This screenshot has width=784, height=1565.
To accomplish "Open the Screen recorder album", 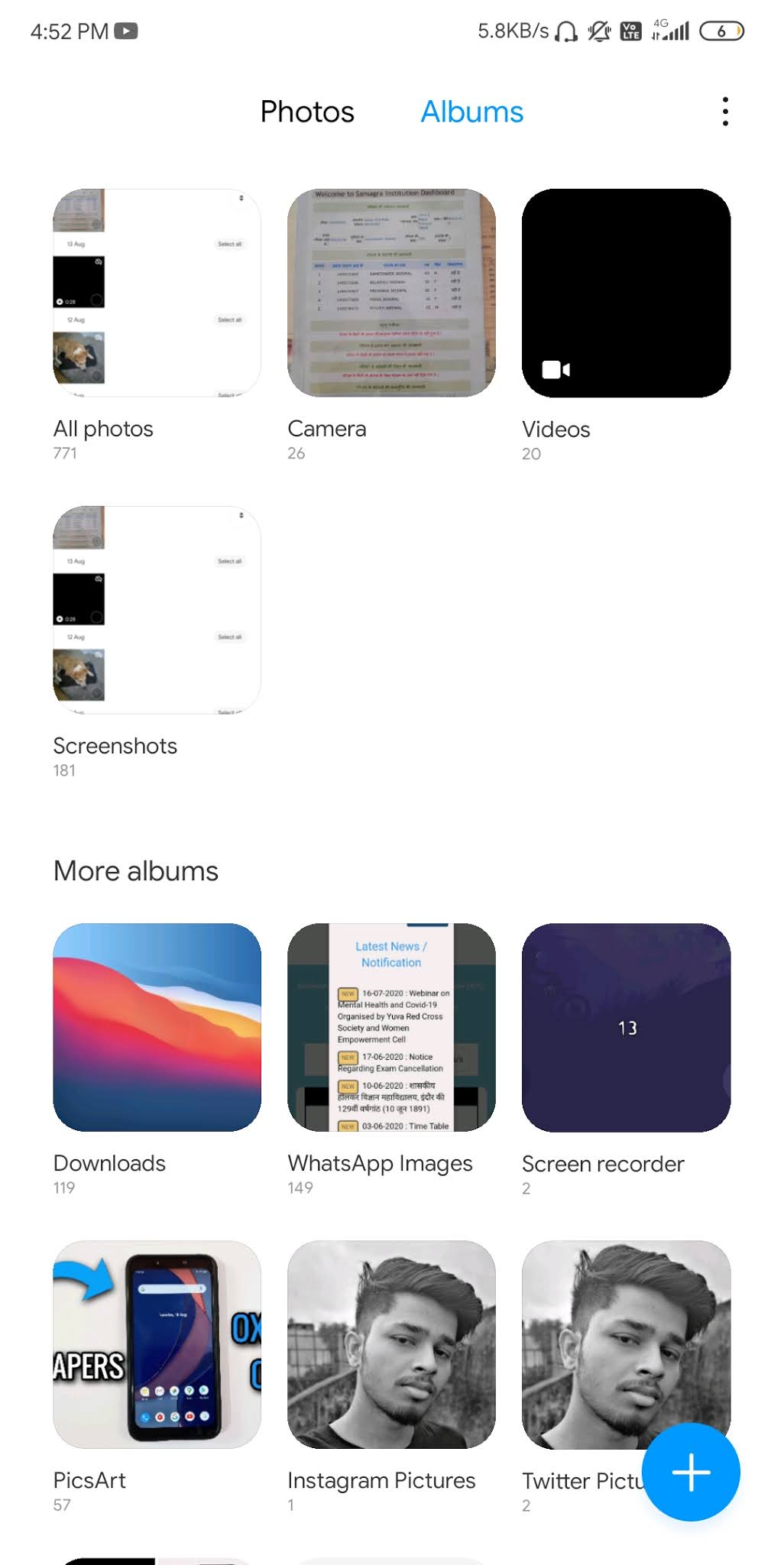I will pos(626,1027).
